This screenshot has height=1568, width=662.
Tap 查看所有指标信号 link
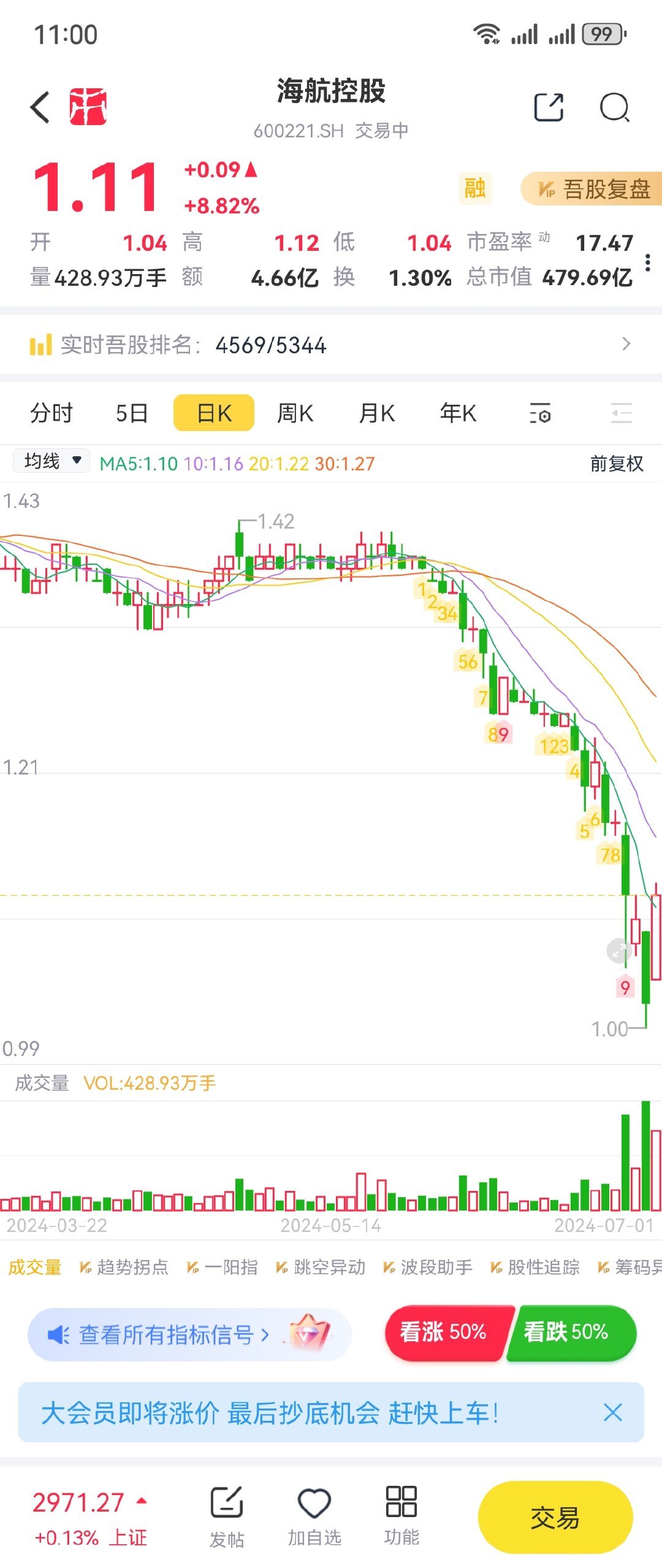173,1334
